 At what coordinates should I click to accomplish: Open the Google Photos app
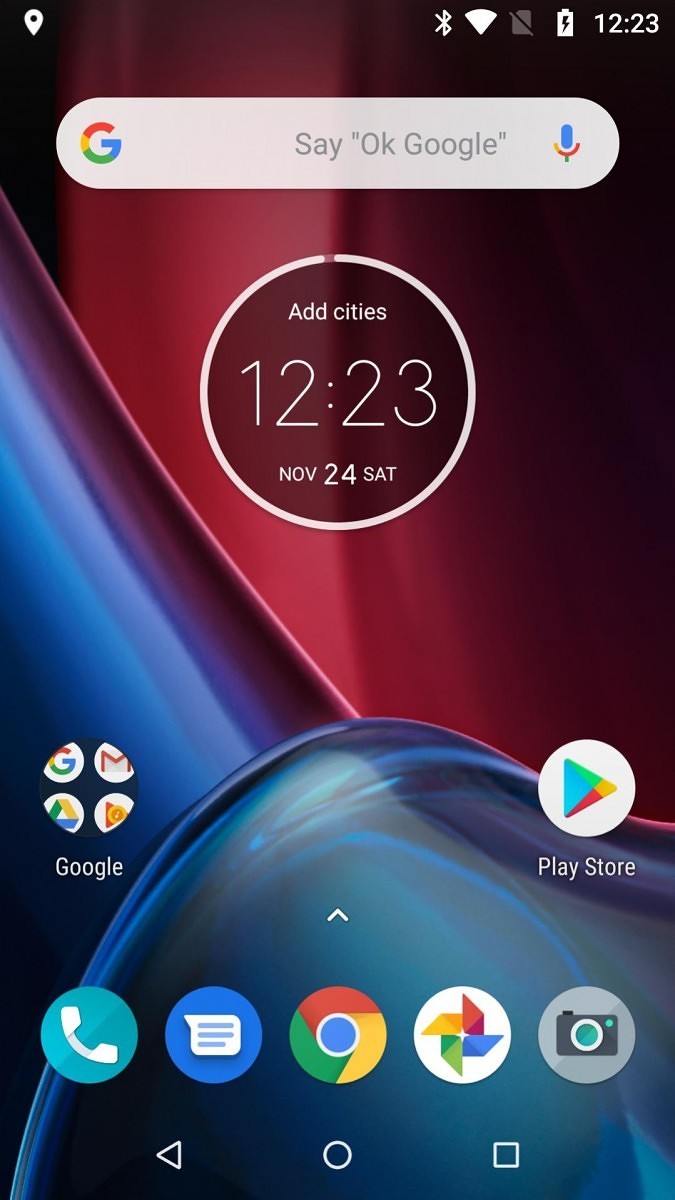pos(462,1035)
